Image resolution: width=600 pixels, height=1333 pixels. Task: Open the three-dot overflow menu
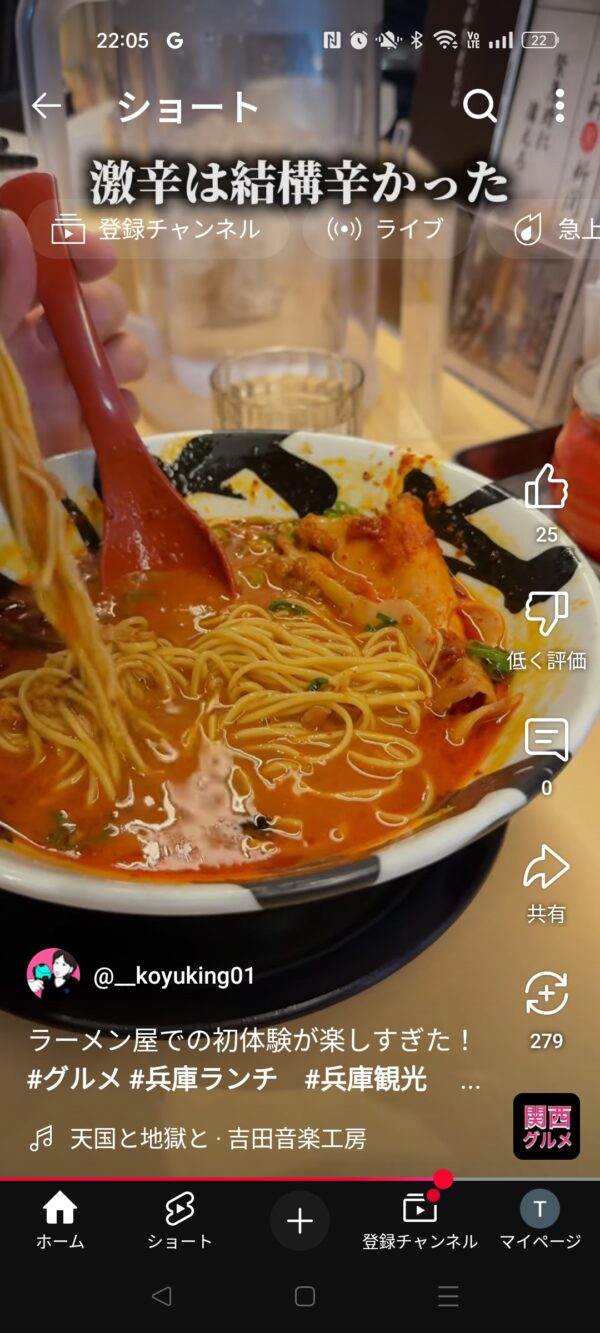click(x=559, y=106)
